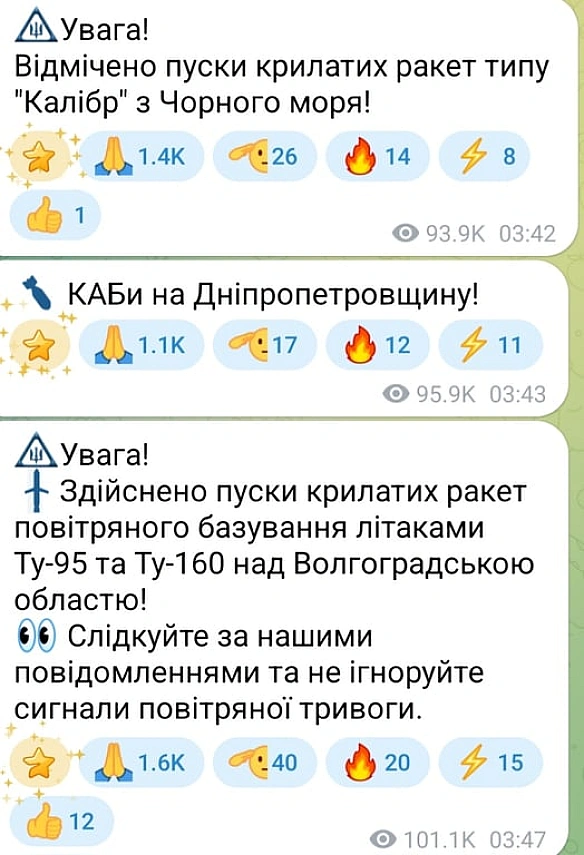Tap star reaction under the Калібр message
The image size is (584, 855).
[40, 156]
